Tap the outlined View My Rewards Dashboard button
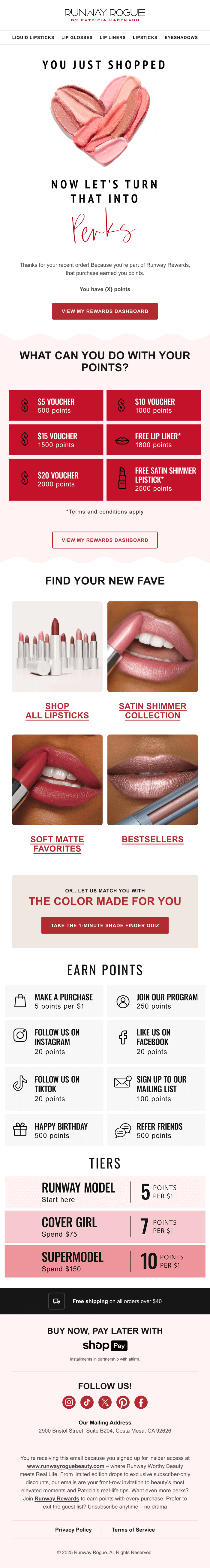The height and width of the screenshot is (1568, 210). point(105,540)
